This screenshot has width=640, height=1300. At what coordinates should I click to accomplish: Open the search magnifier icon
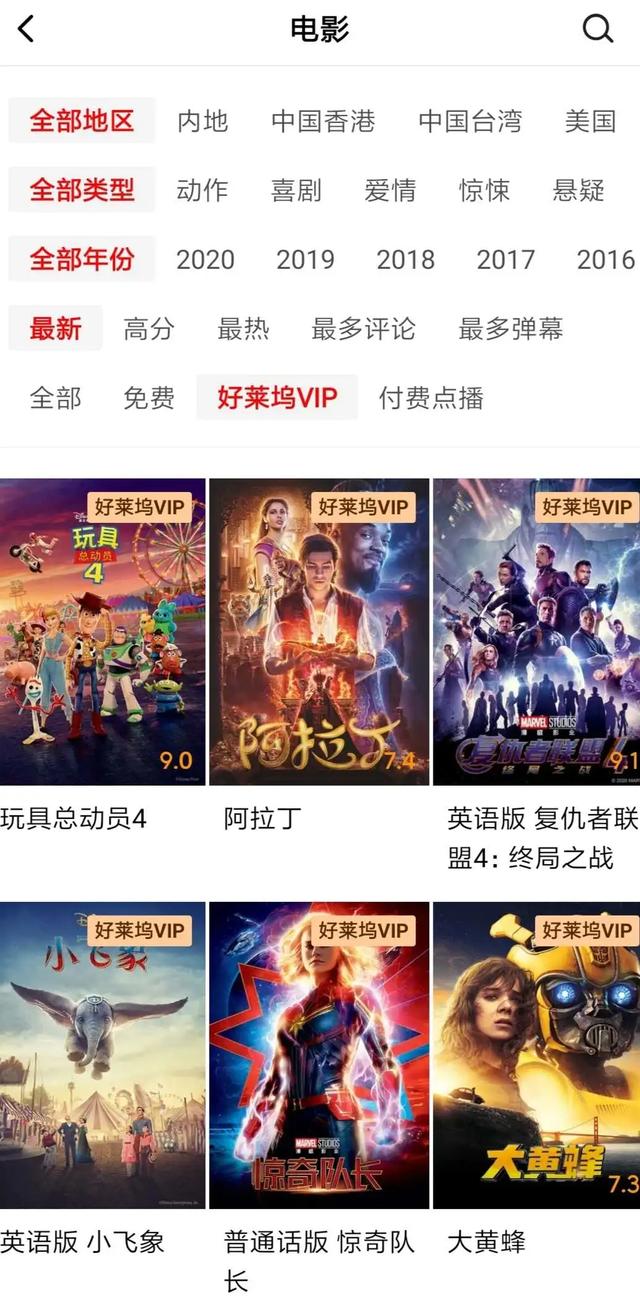[597, 29]
